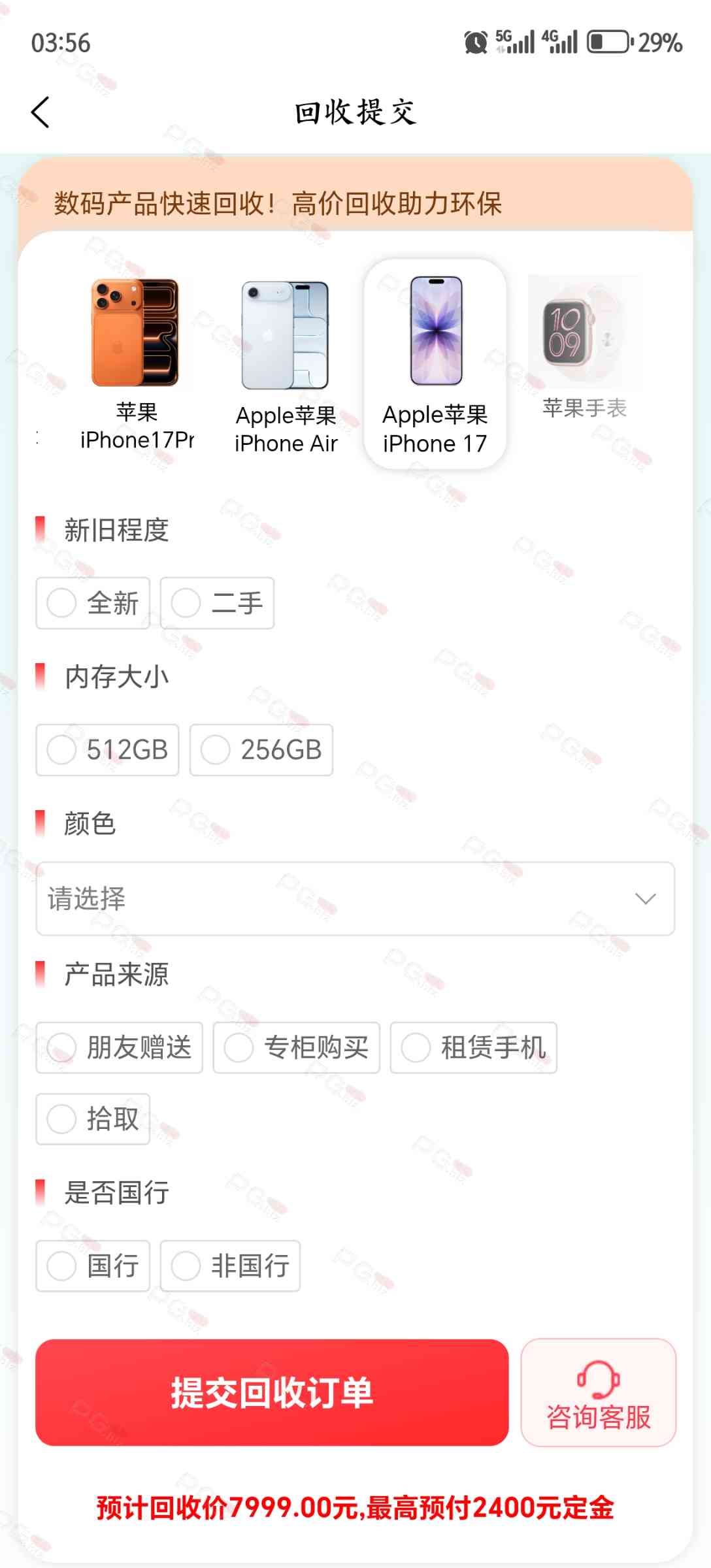
Task: Choose the 非国行 option
Action: [x=230, y=1266]
